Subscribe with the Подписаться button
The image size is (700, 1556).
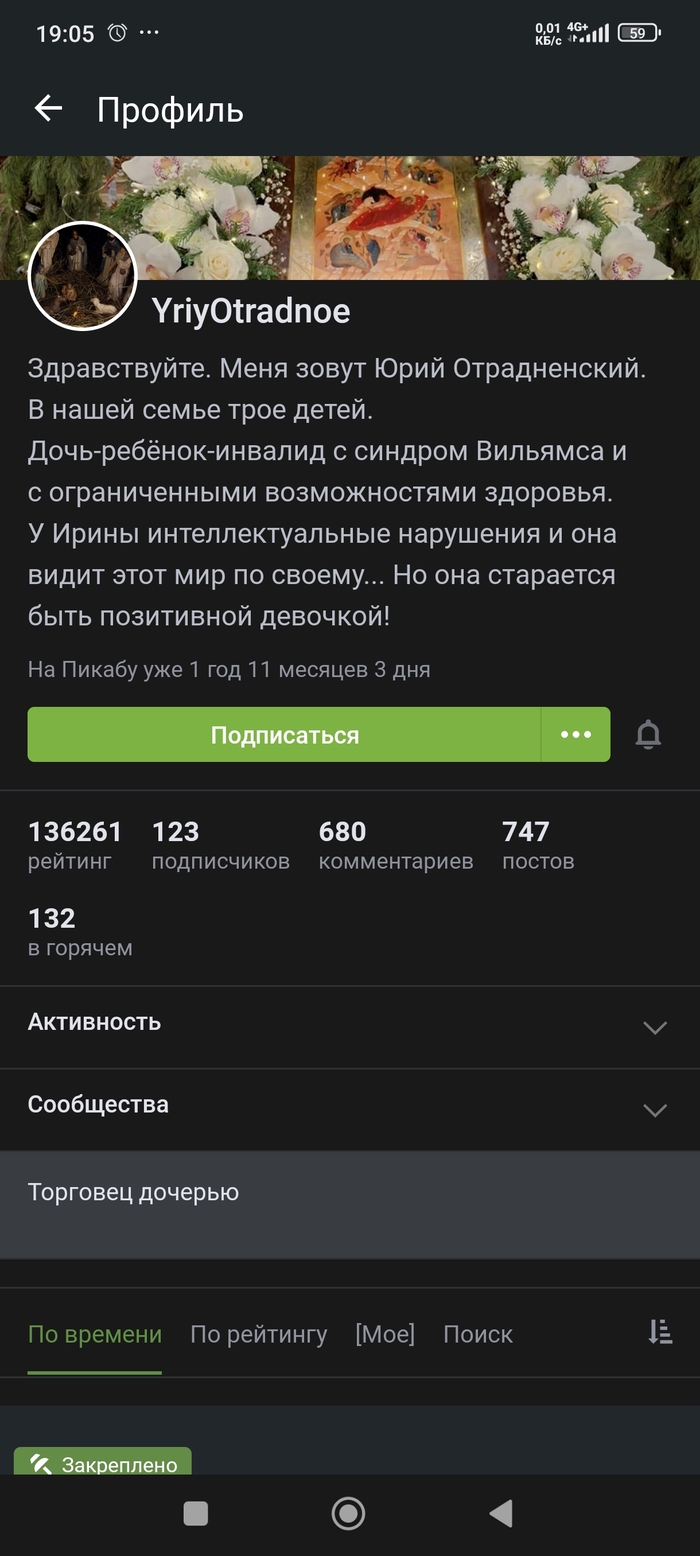284,735
